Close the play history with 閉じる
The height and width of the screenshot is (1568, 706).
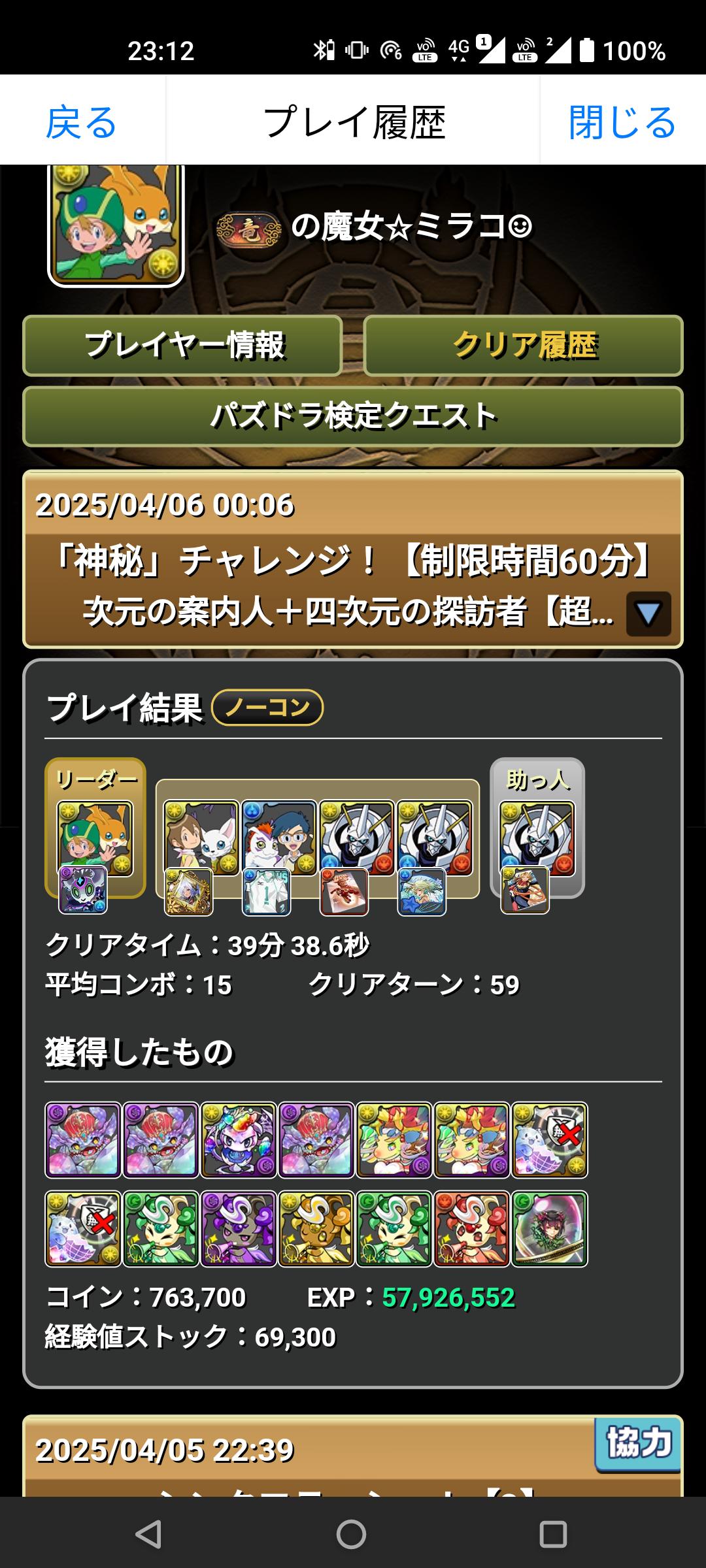[x=622, y=122]
